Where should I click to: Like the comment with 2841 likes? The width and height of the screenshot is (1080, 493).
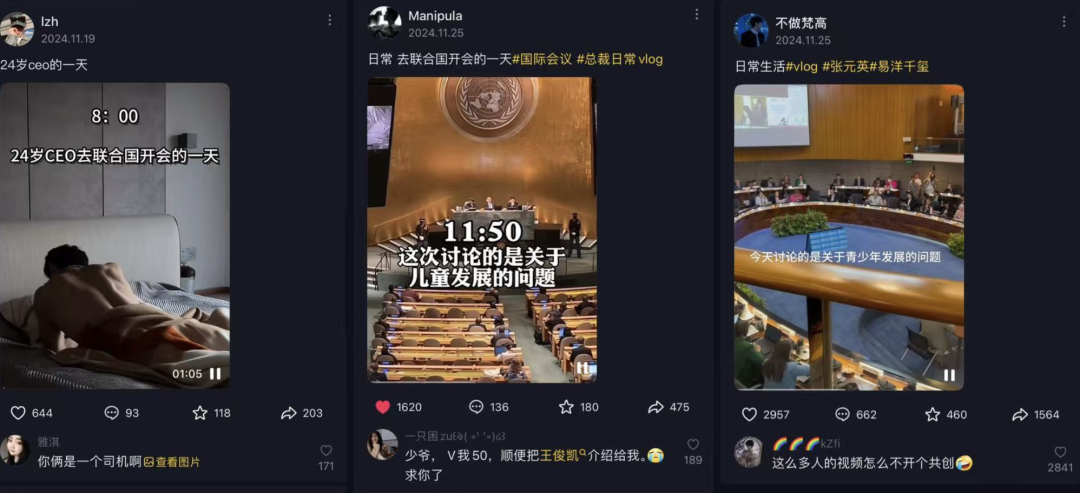[x=1060, y=452]
